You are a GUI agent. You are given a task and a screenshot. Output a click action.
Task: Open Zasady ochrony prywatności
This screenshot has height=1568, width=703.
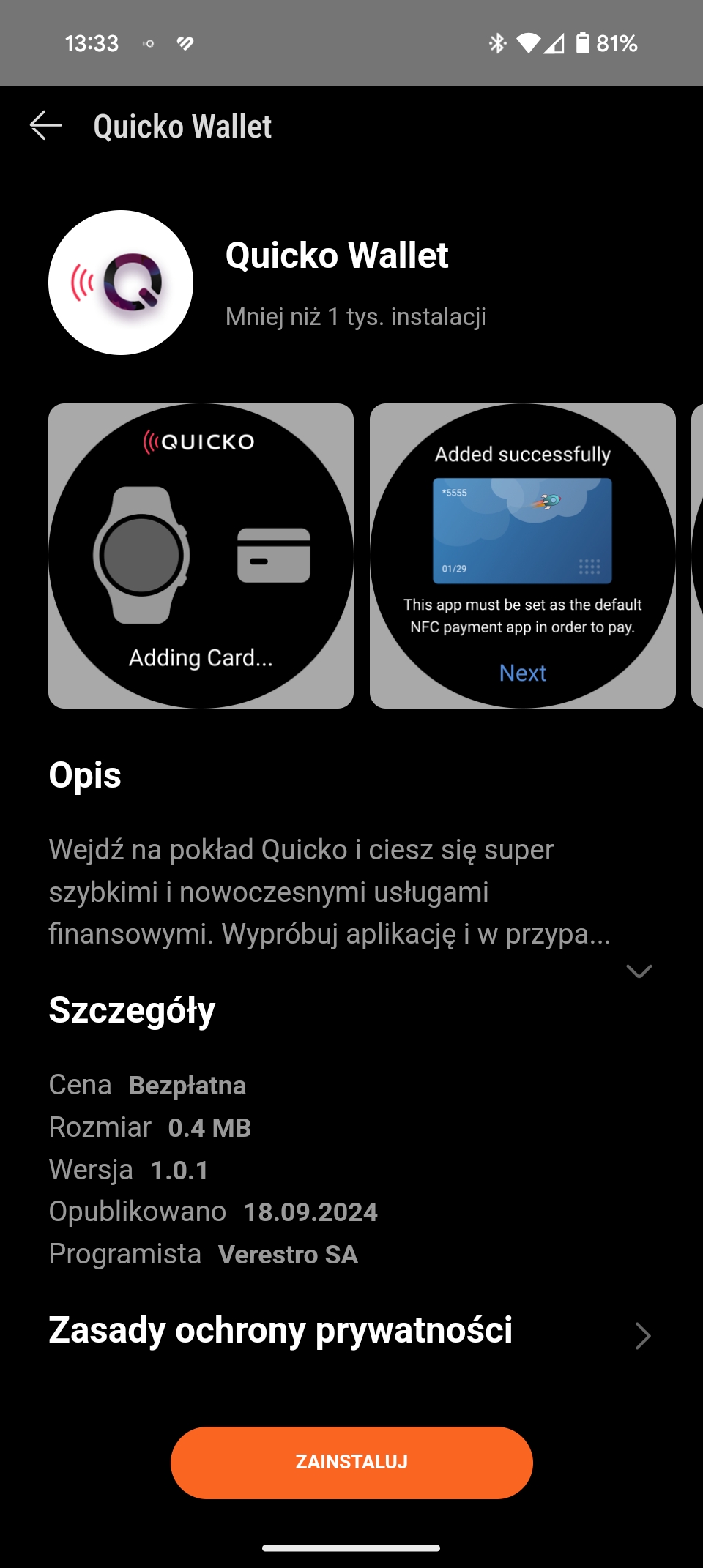click(x=351, y=1332)
